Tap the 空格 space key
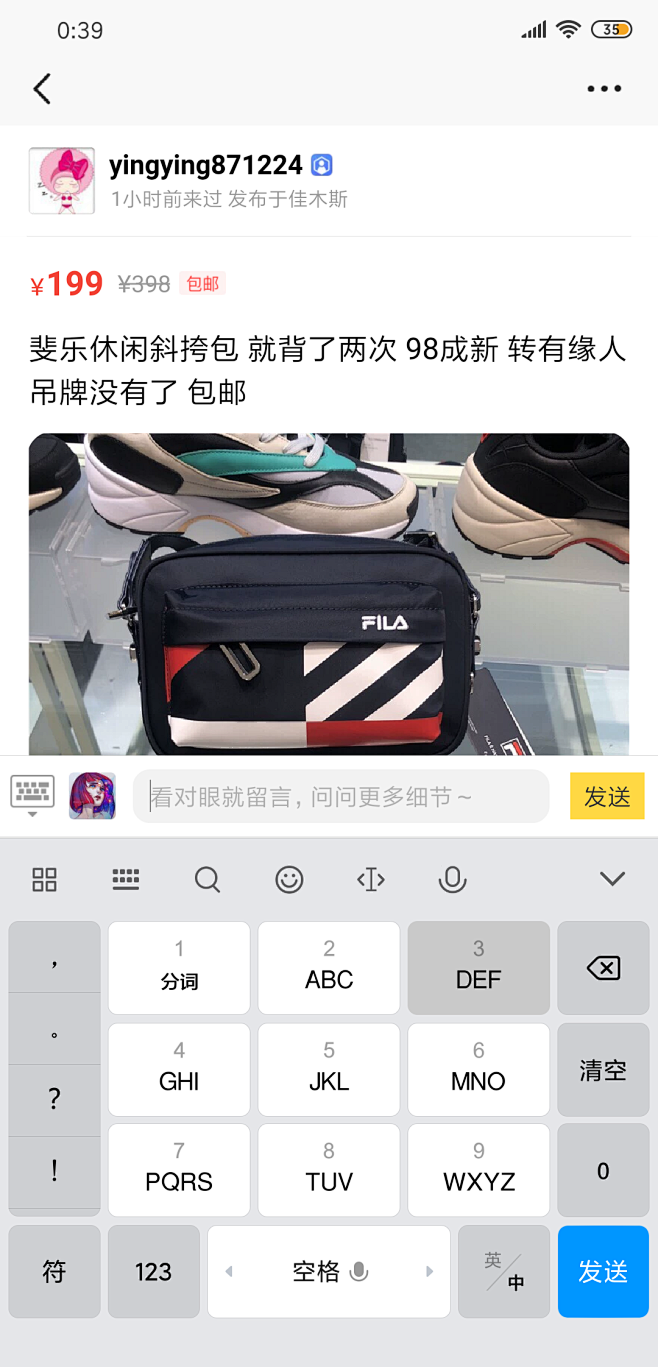Image resolution: width=658 pixels, height=1367 pixels. (329, 1271)
